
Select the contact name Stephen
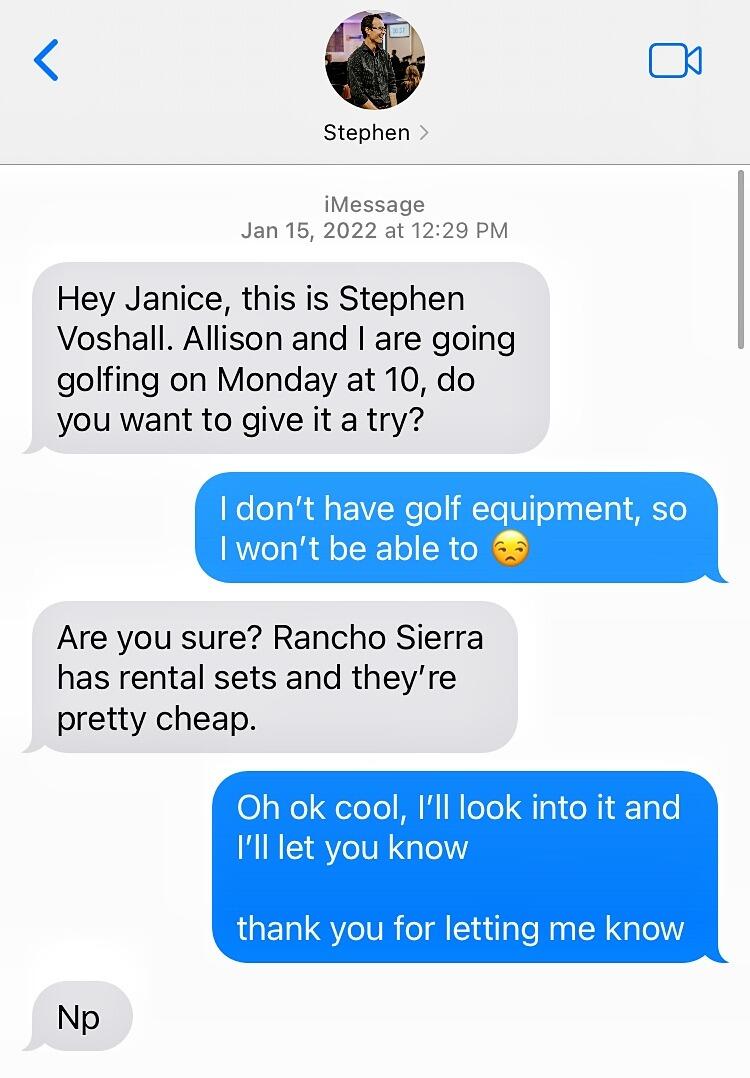click(365, 132)
